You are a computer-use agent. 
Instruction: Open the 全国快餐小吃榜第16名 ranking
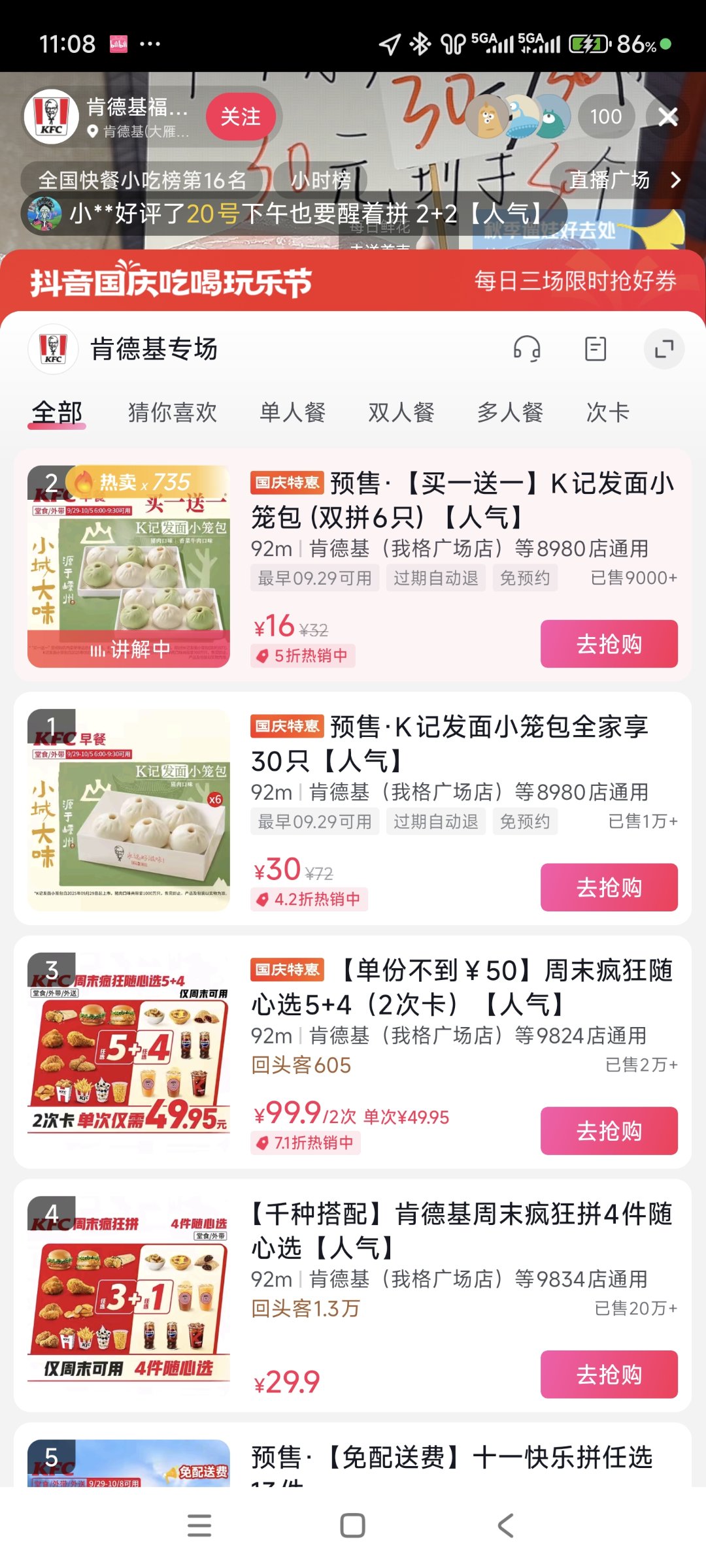143,180
